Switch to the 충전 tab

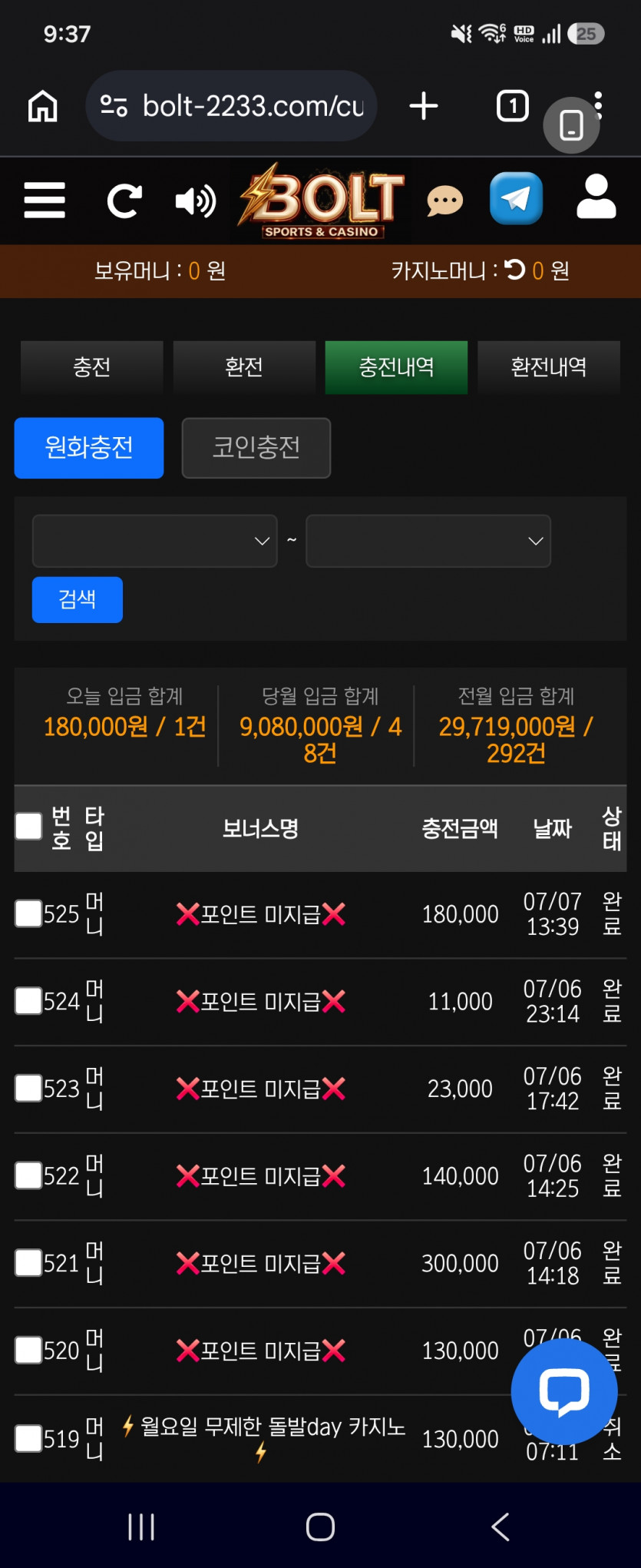tap(92, 367)
